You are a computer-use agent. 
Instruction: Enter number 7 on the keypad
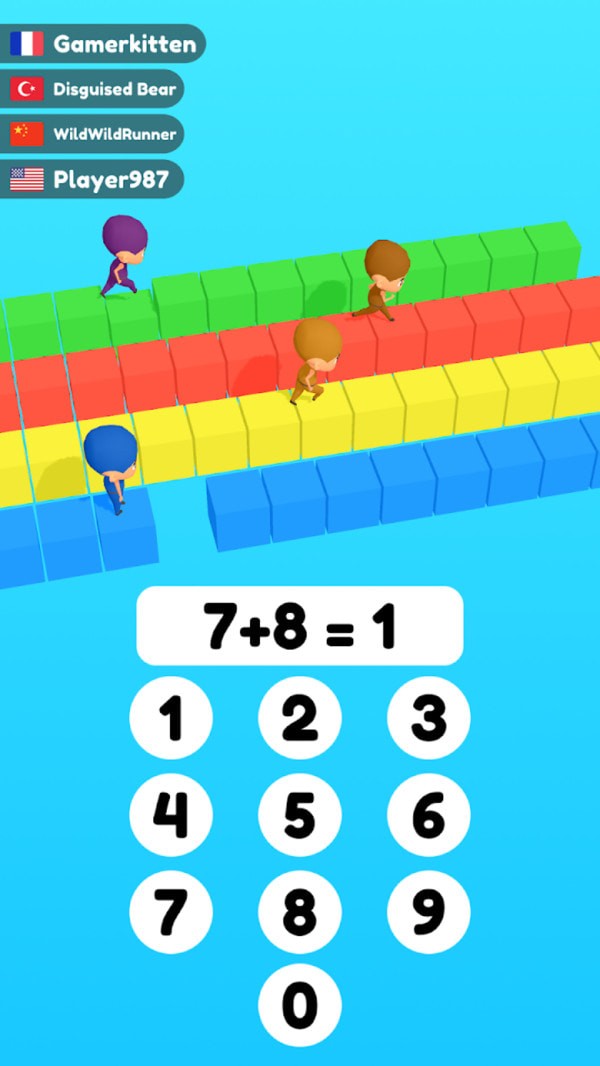click(171, 911)
